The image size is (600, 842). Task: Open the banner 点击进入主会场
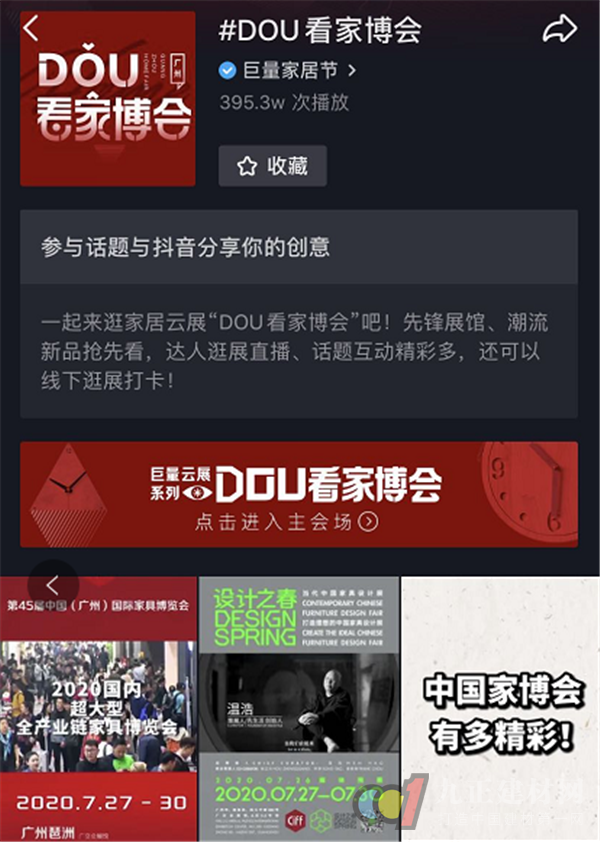pos(298,494)
